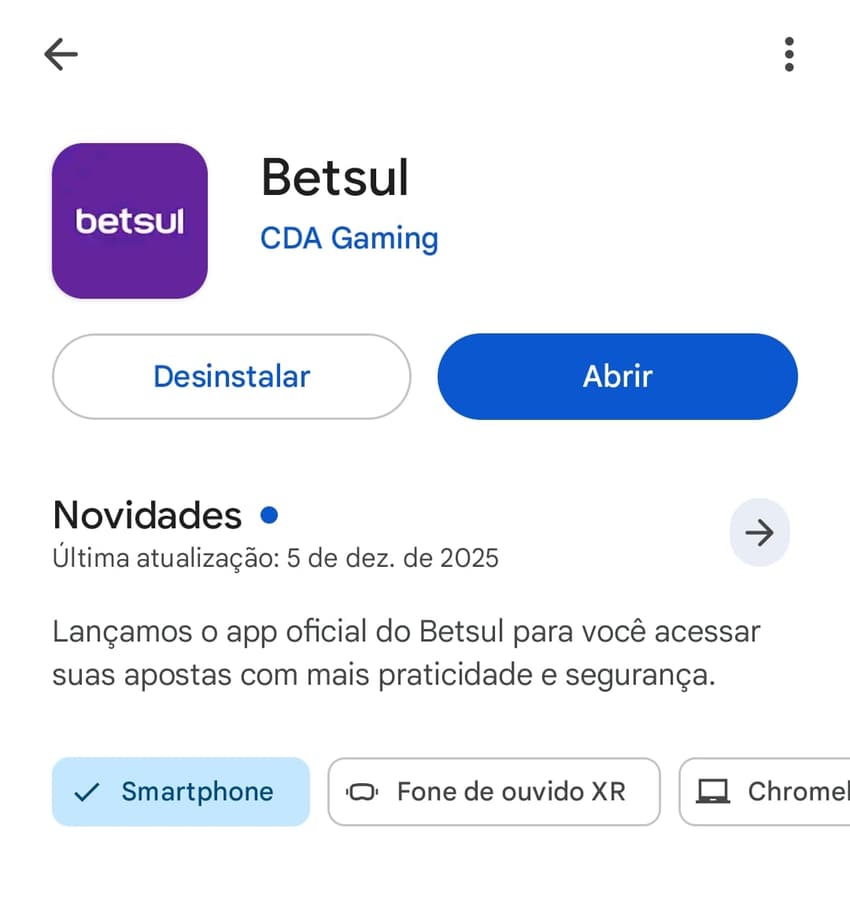850x905 pixels.
Task: Open the three-dot overflow menu
Action: point(788,54)
